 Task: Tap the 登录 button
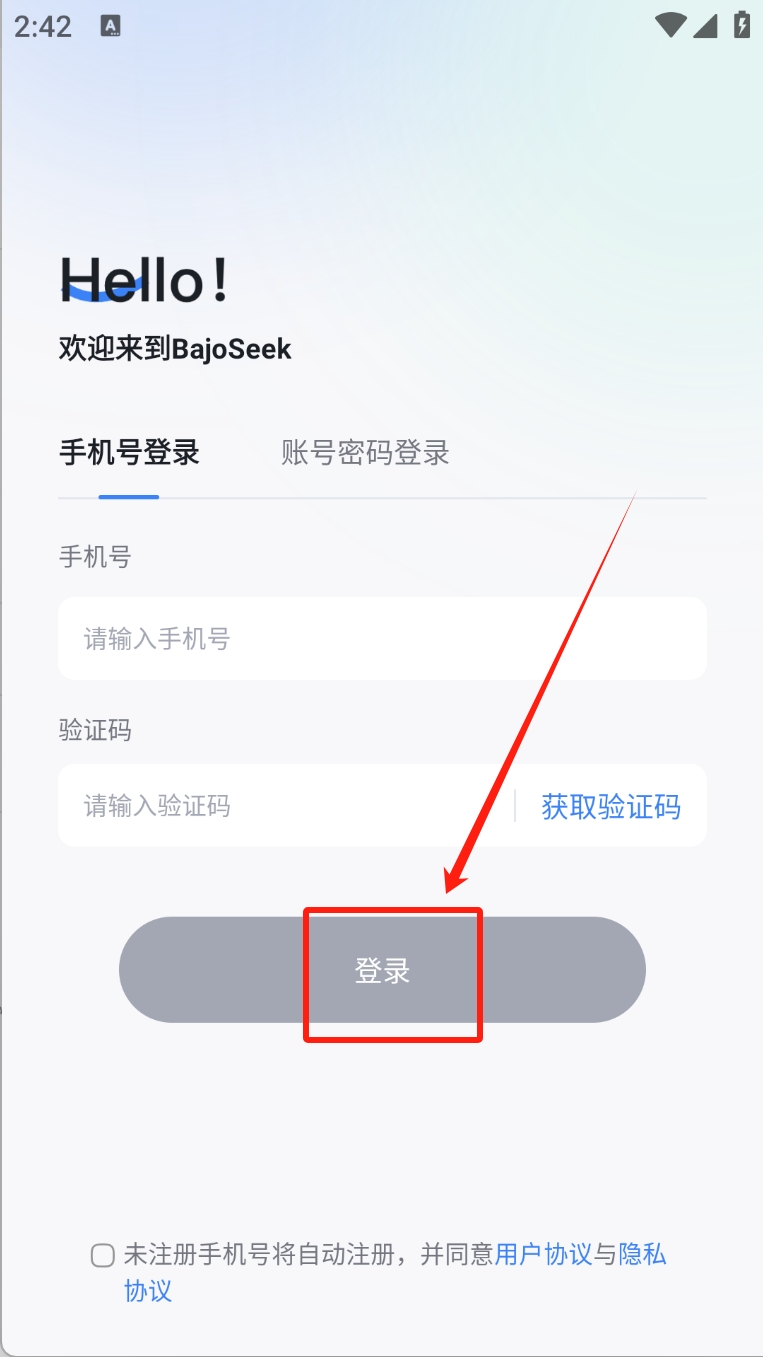(382, 970)
